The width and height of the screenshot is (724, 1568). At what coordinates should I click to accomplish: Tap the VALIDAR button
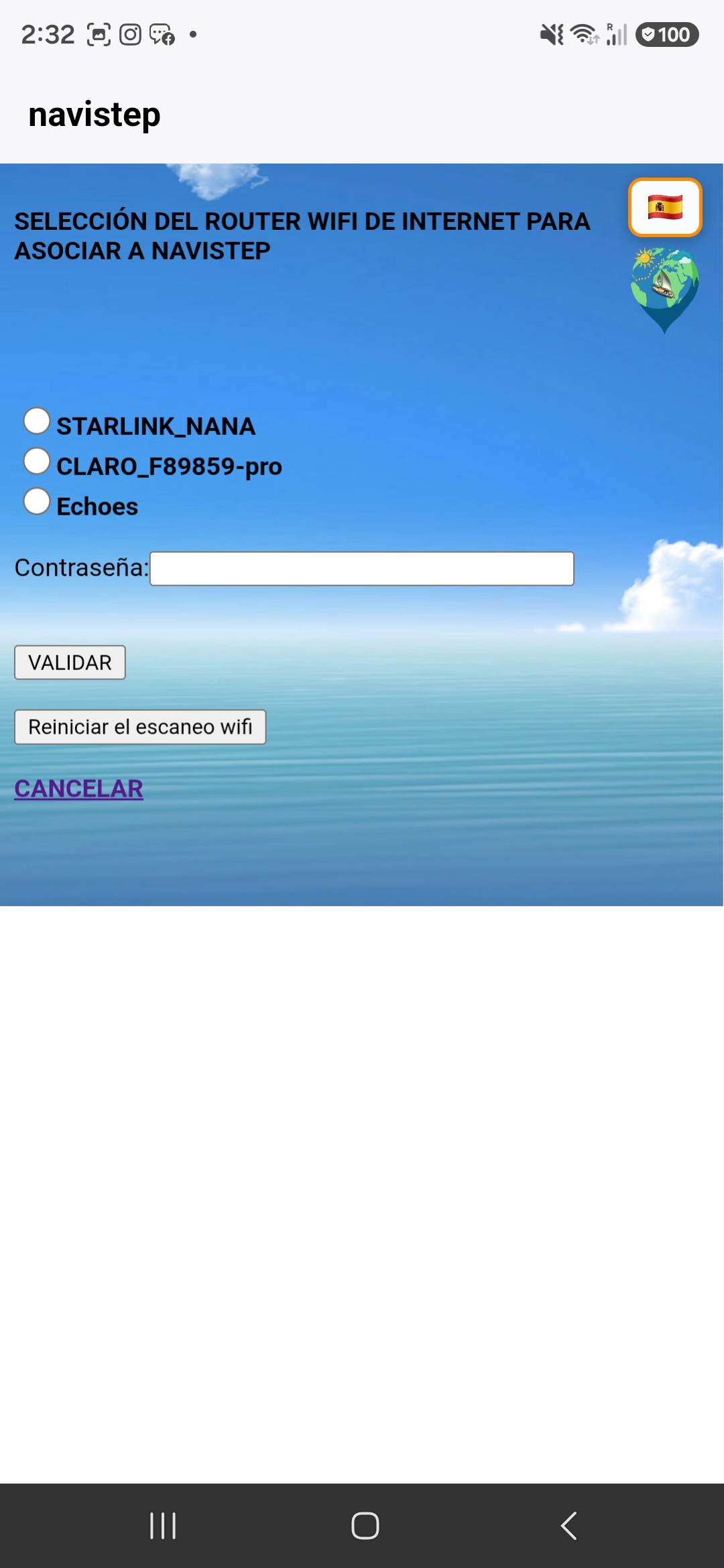pos(70,663)
